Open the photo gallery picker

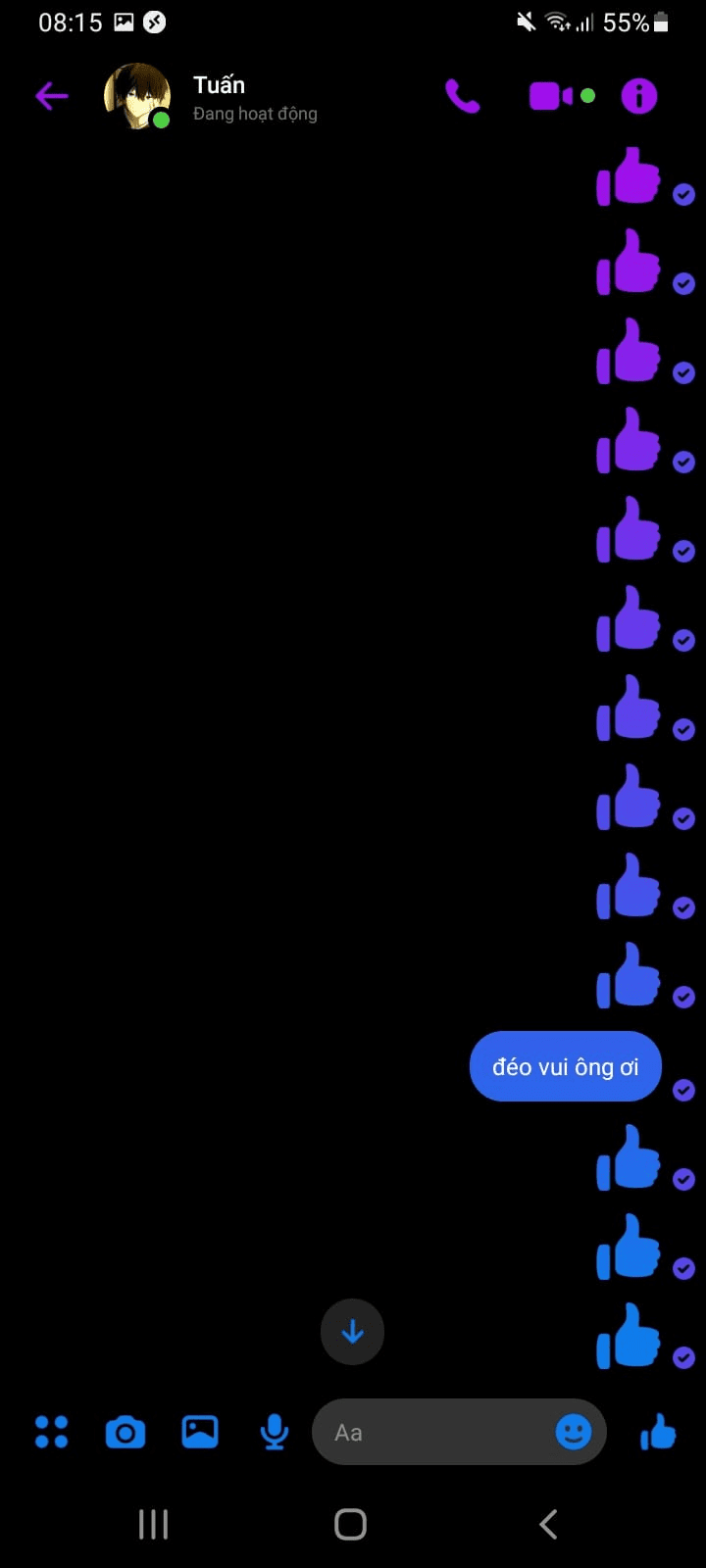coord(200,1432)
